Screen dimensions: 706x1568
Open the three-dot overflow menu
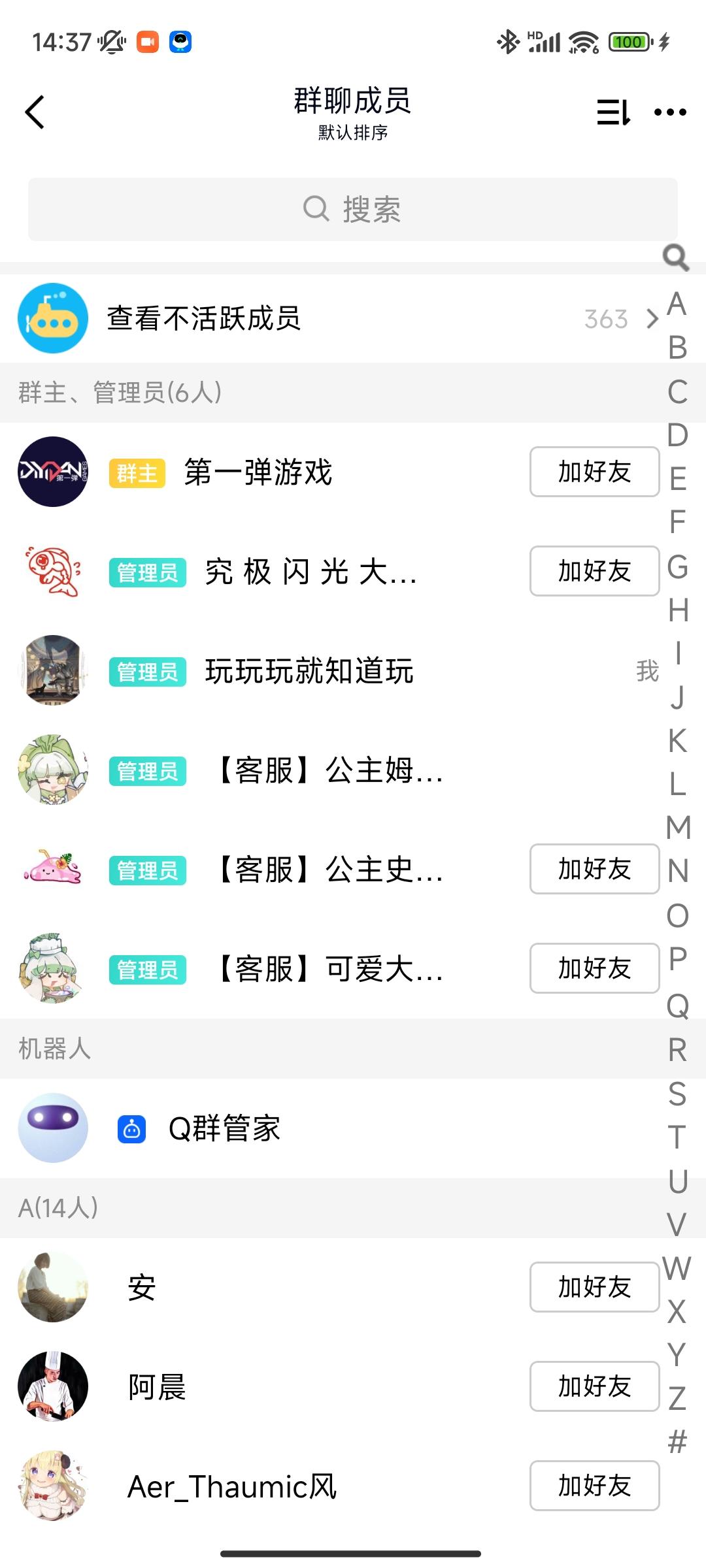pyautogui.click(x=670, y=112)
